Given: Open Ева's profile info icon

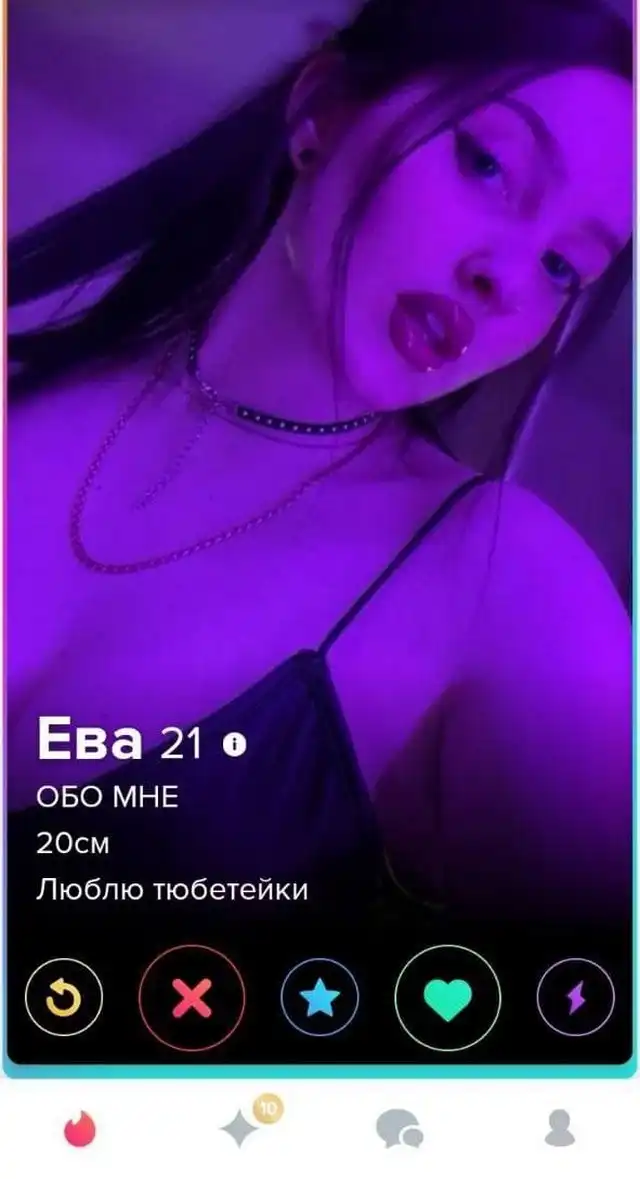Looking at the screenshot, I should pos(234,744).
